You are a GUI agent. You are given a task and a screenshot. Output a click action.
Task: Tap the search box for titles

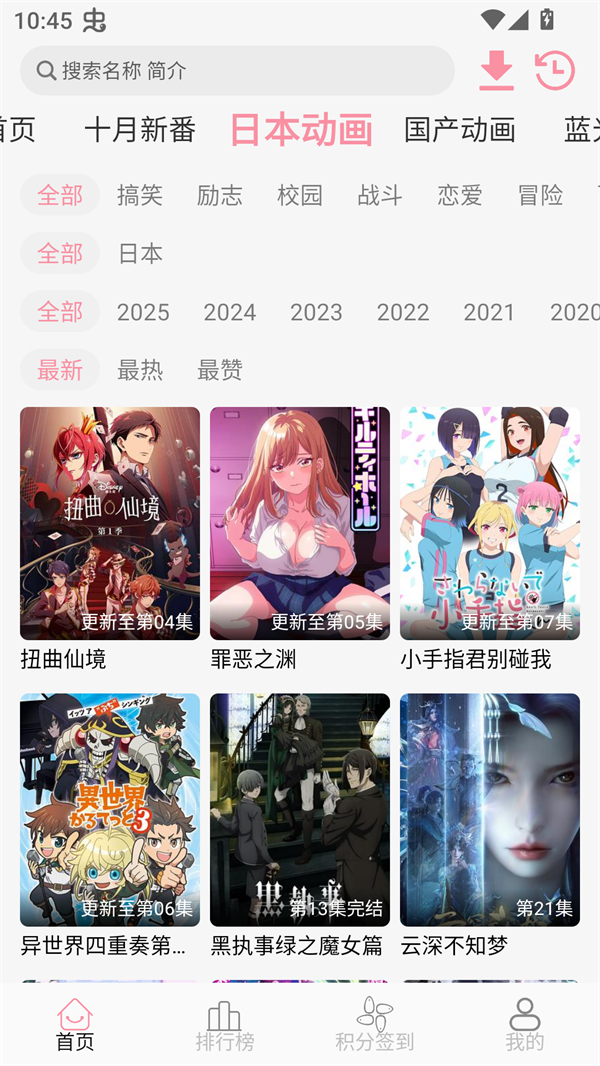(237, 71)
